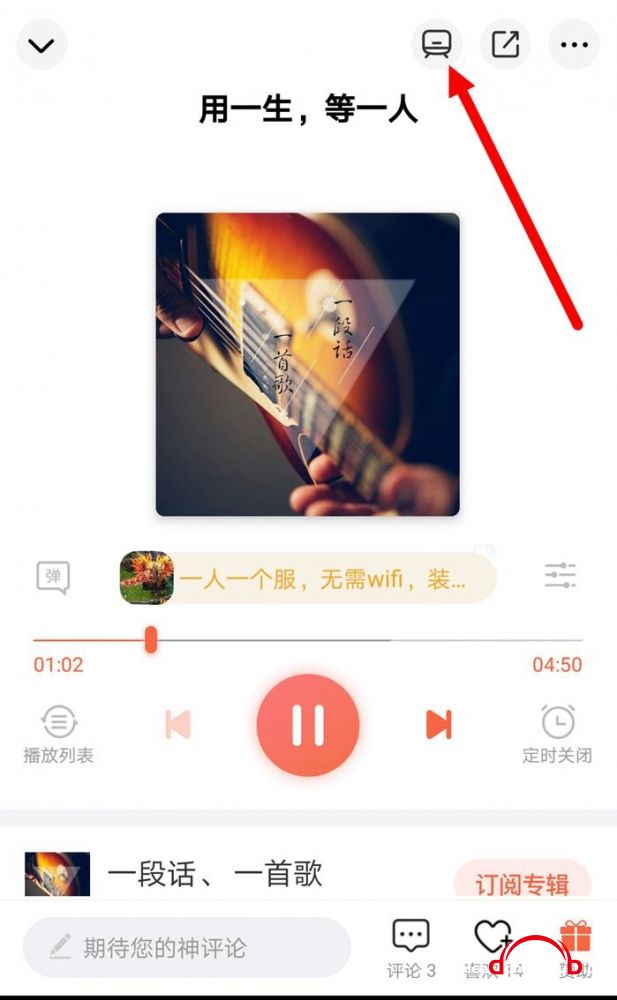Screen dimensions: 617x1000
Task: Open 评论 3 comments
Action: [x=411, y=947]
